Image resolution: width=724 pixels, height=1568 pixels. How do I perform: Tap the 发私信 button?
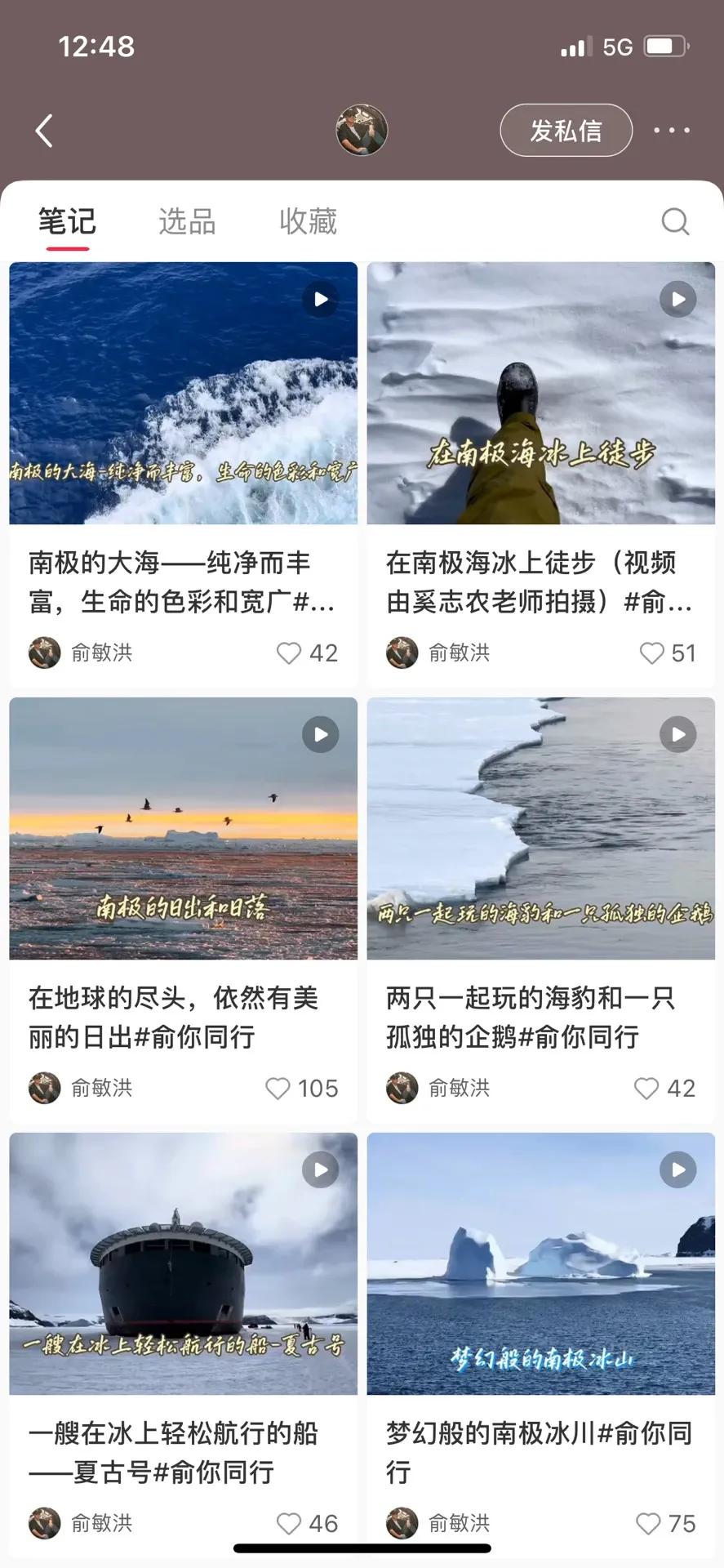point(566,130)
